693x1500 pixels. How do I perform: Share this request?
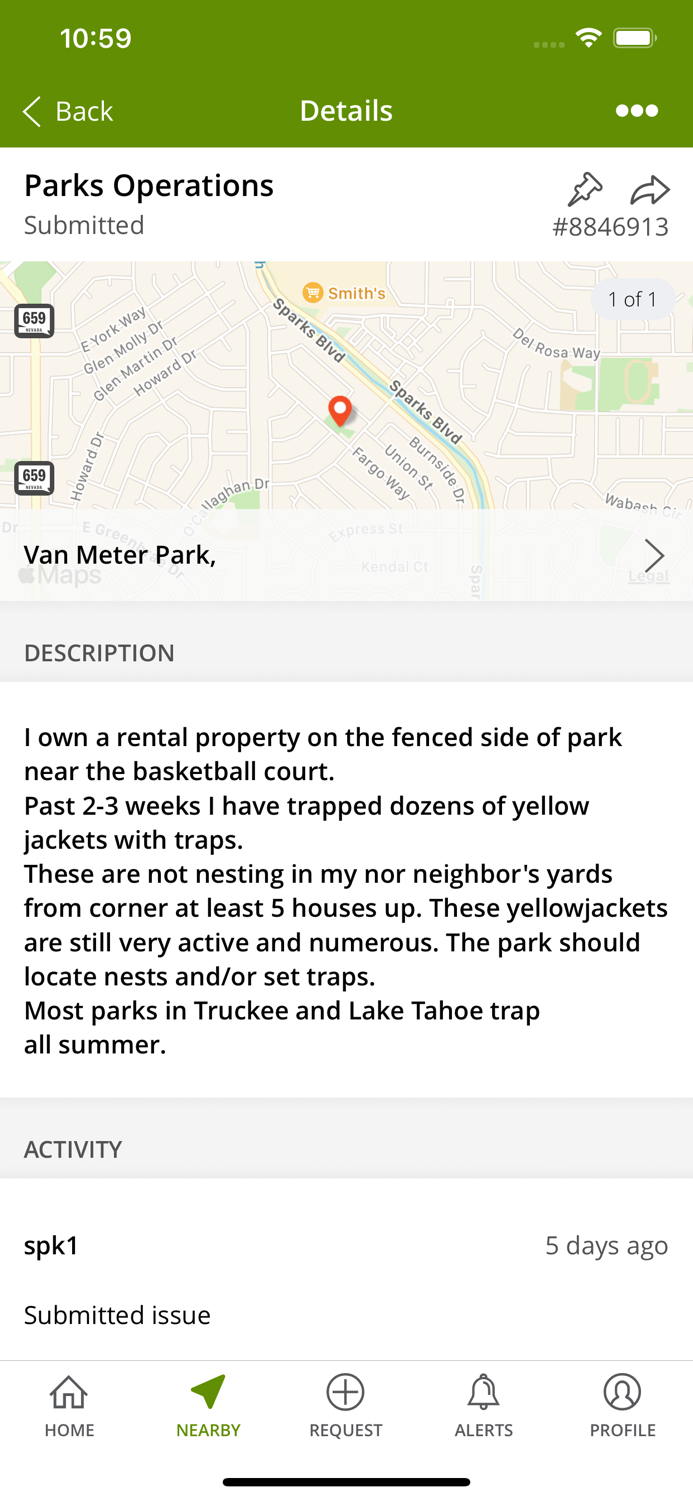[649, 189]
